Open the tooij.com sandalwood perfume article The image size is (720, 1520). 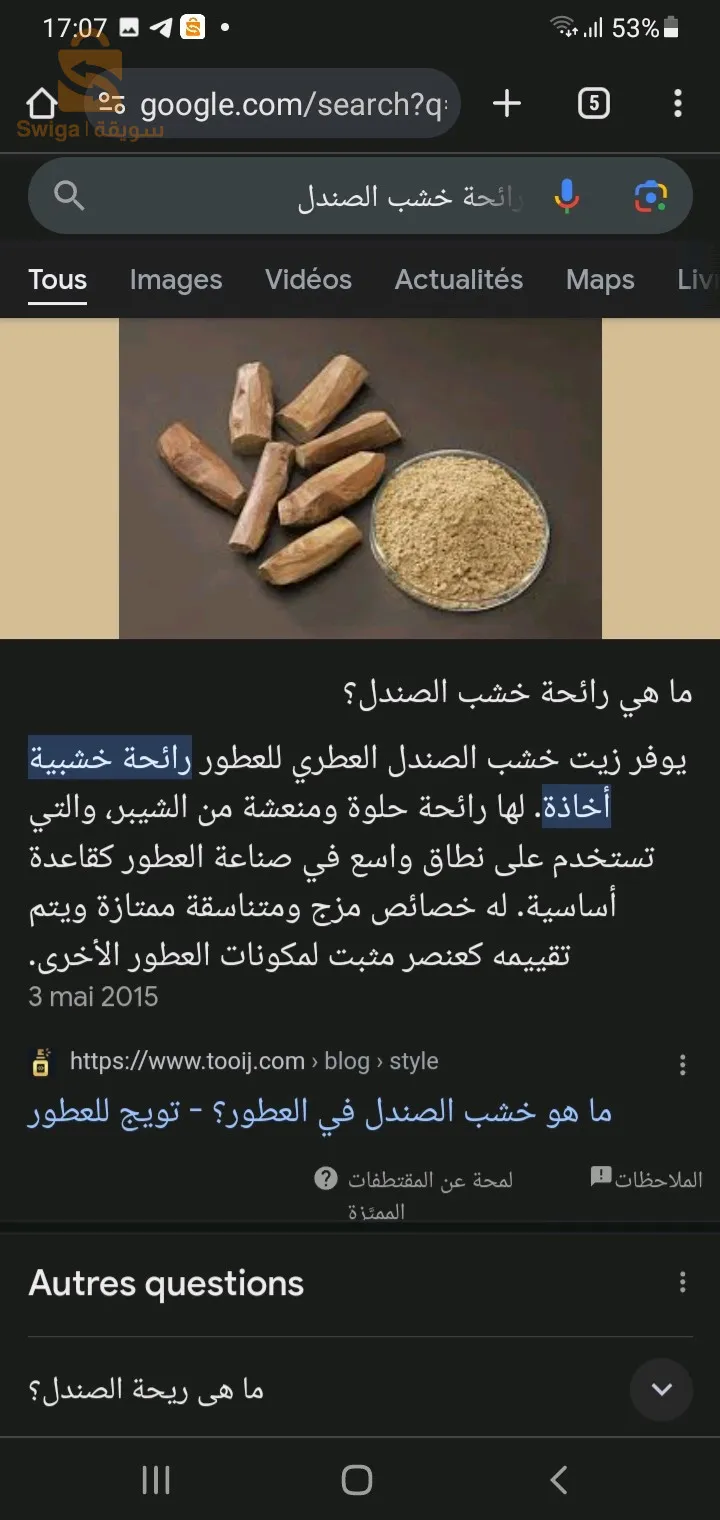pos(320,1112)
